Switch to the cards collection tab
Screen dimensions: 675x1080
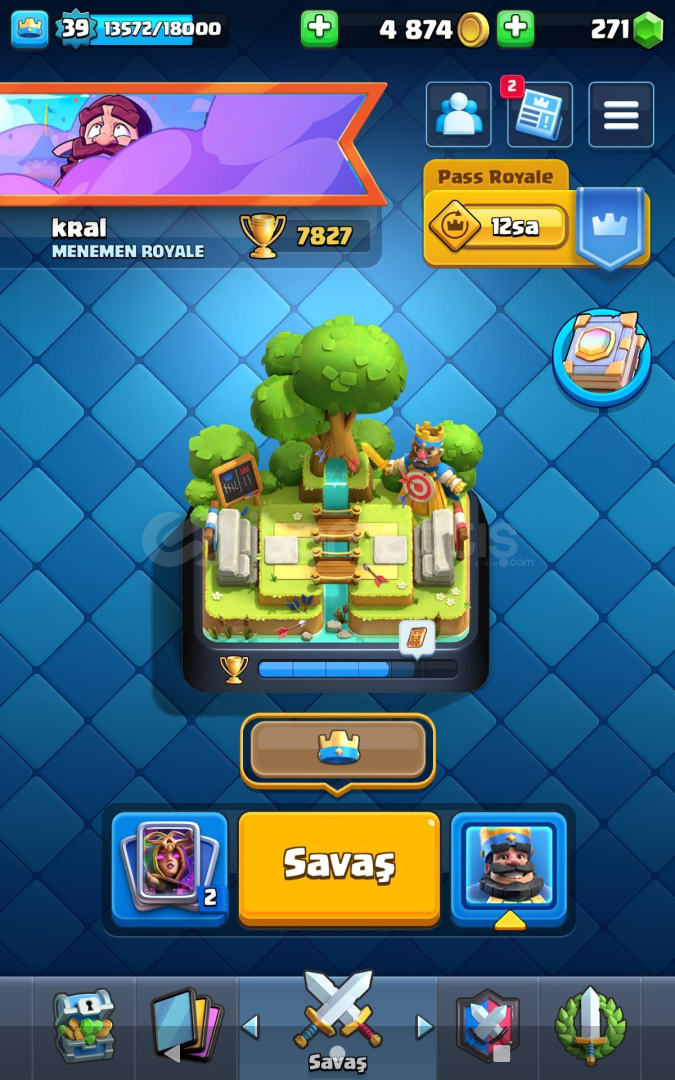186,1026
